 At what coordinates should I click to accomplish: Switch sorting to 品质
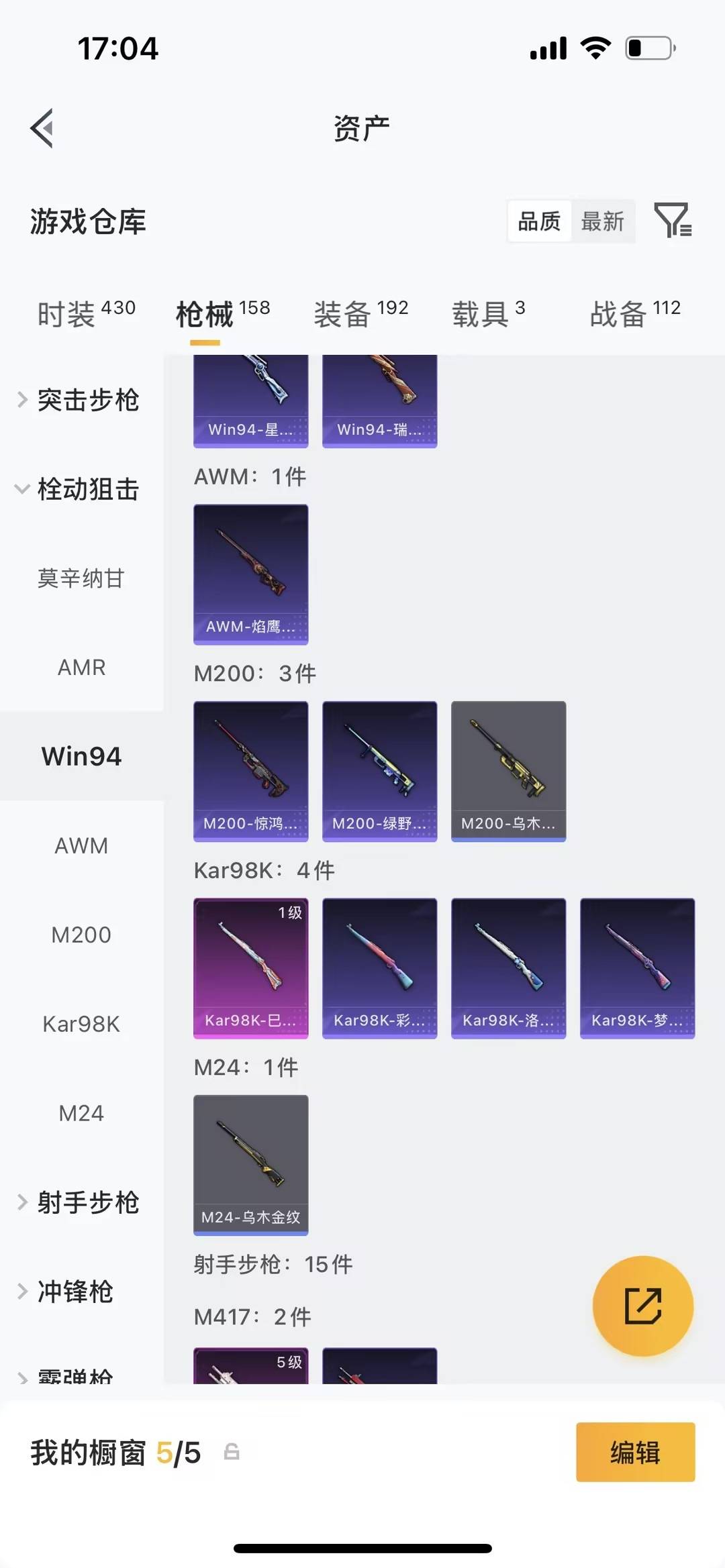point(539,221)
